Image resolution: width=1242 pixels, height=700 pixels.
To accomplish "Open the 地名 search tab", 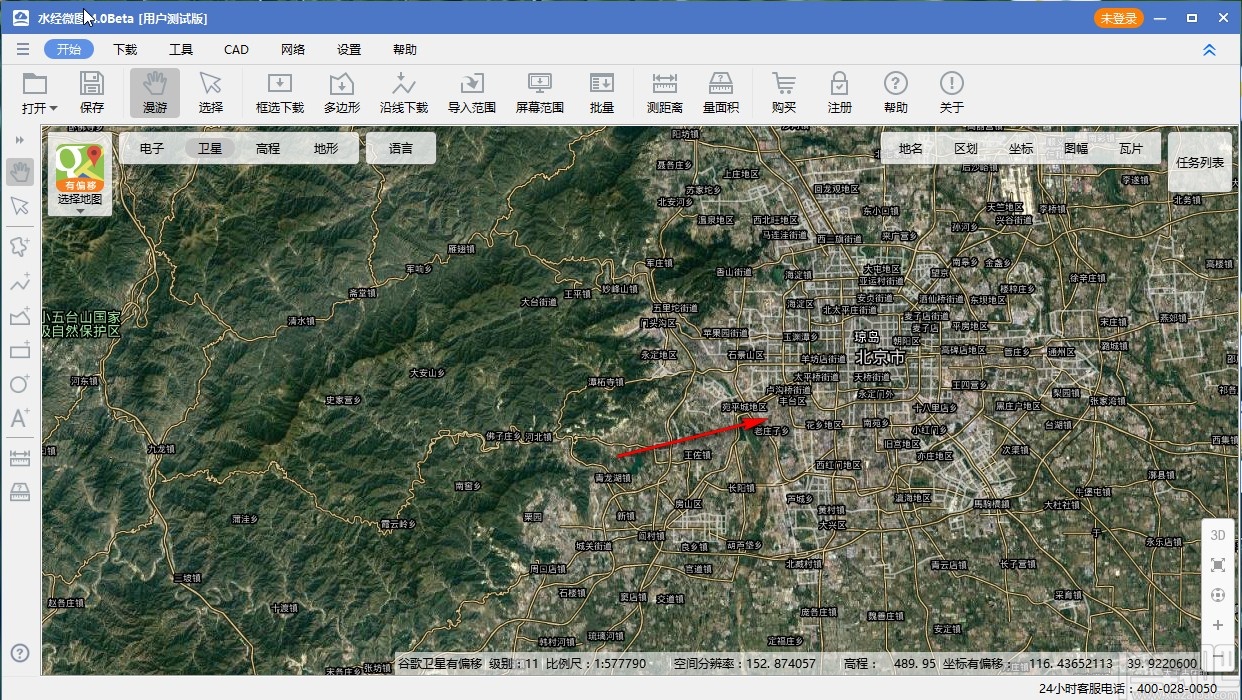I will 911,148.
